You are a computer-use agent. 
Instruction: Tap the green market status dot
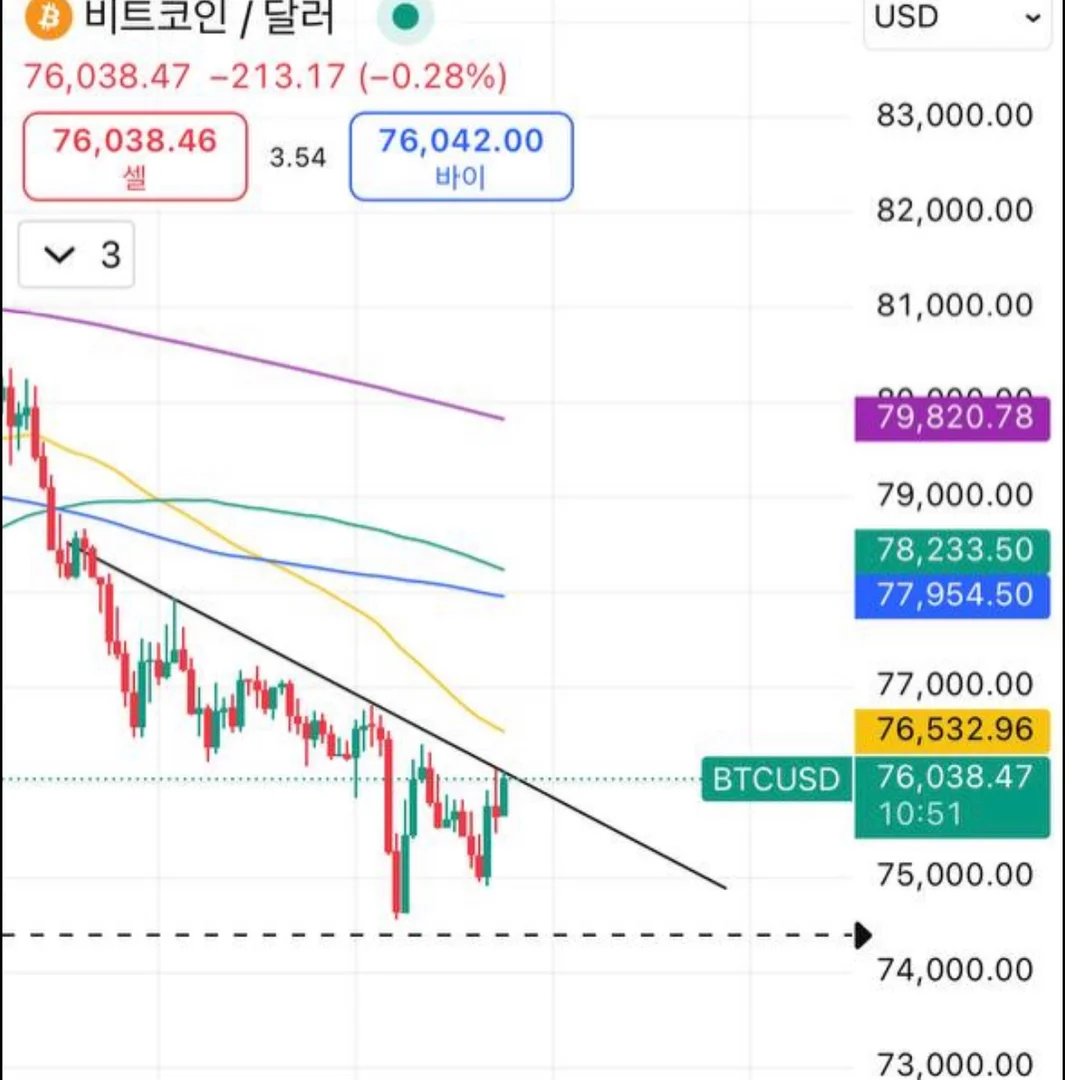coord(405,18)
